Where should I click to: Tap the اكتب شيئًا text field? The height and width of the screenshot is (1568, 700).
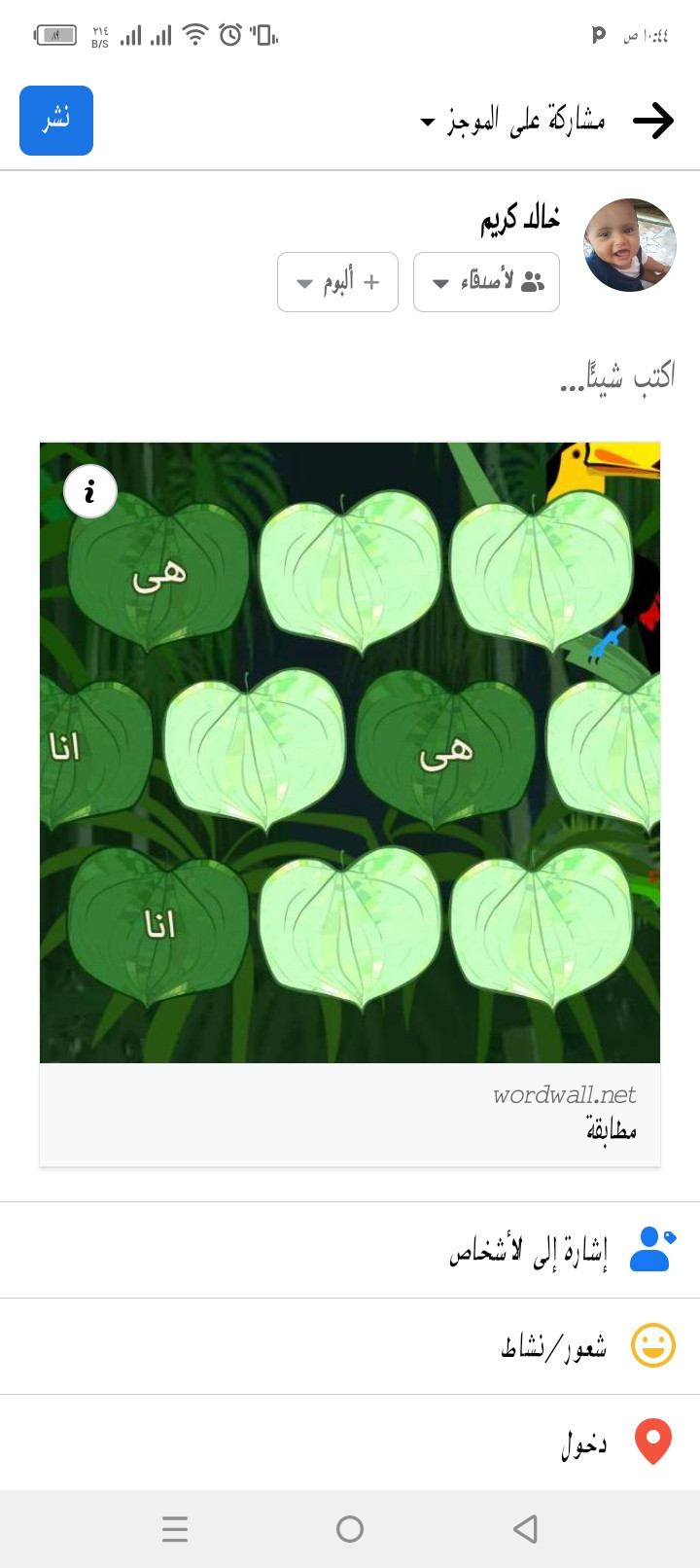click(x=389, y=375)
